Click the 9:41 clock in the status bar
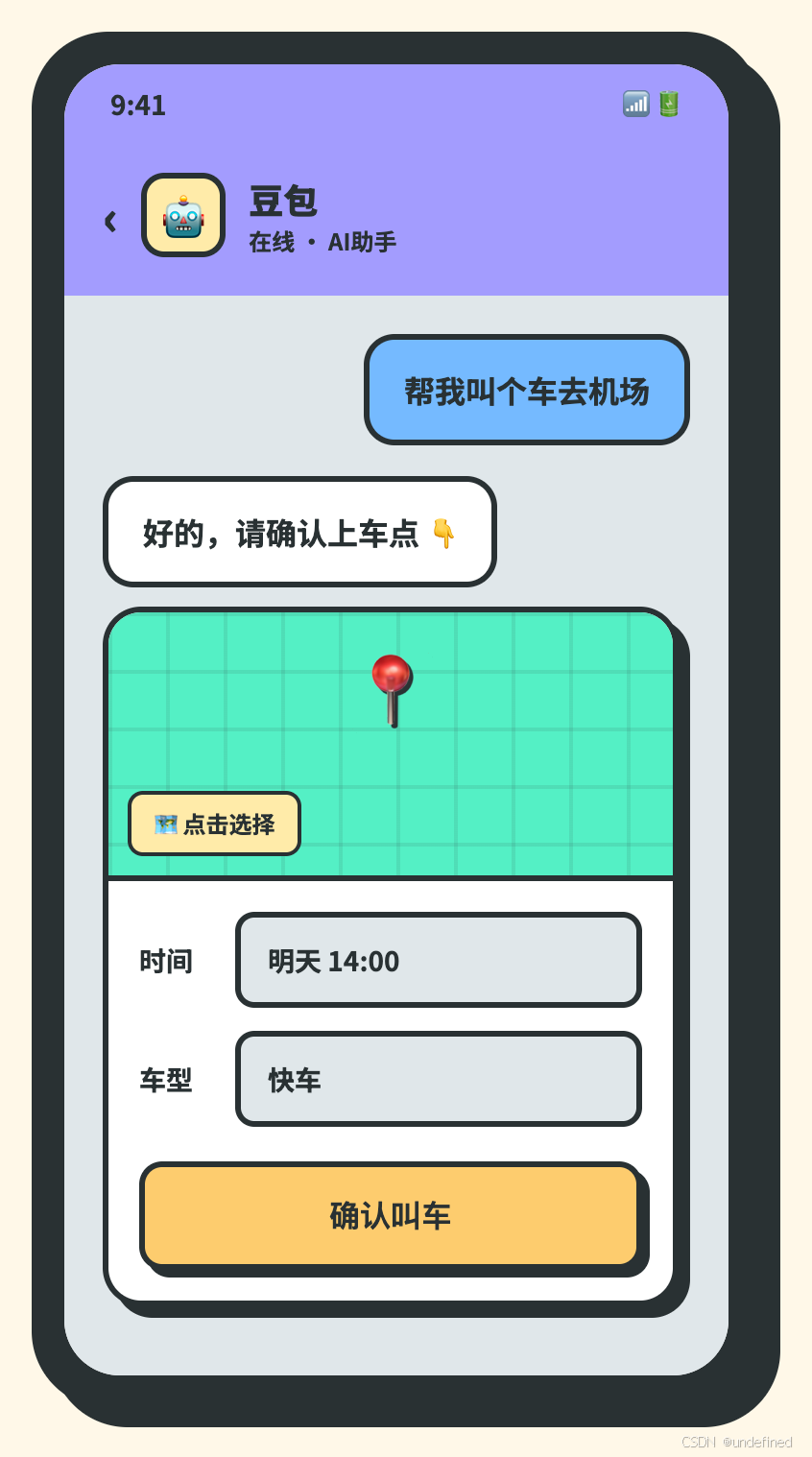812x1457 pixels. [139, 106]
